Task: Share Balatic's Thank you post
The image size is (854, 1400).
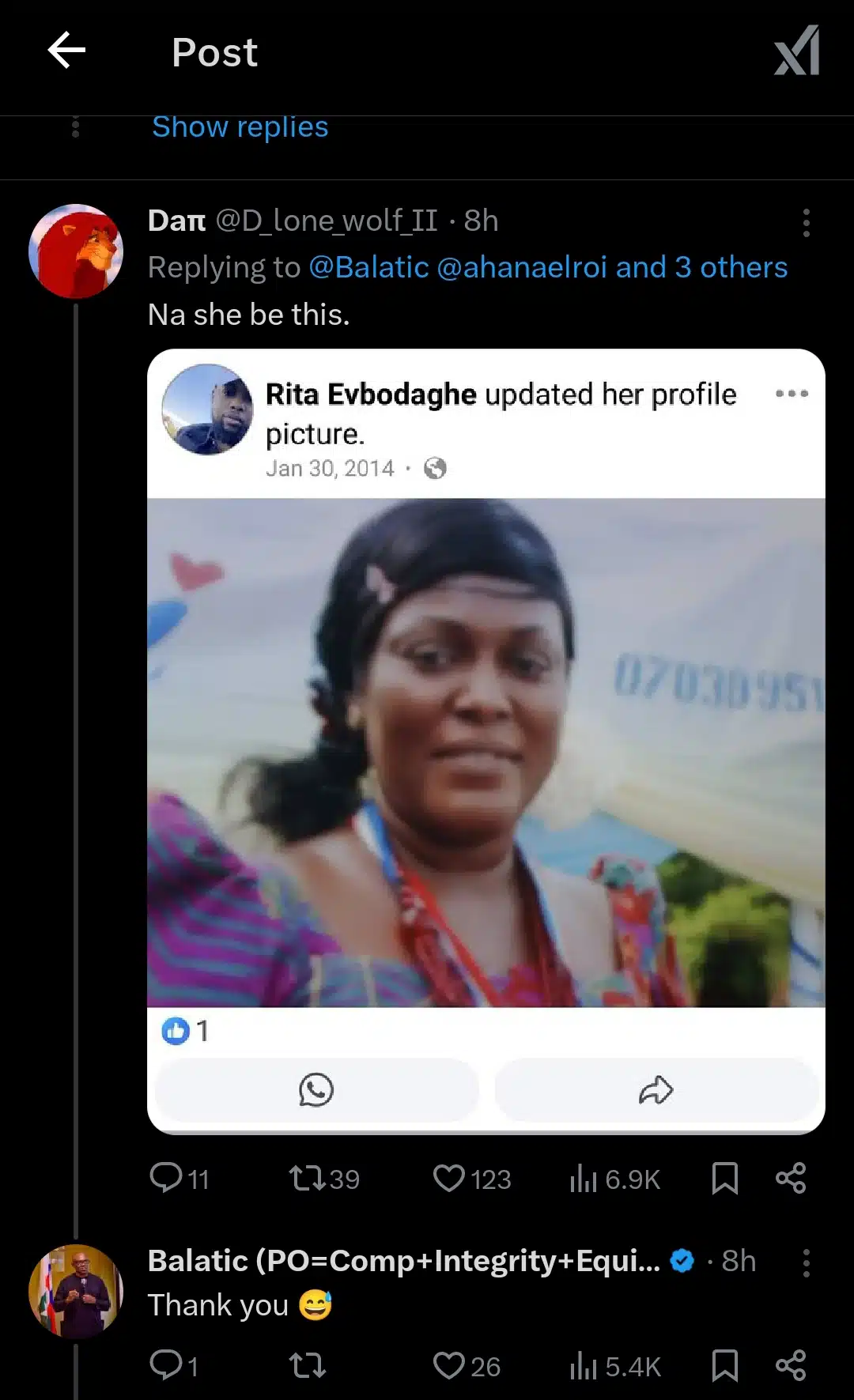Action: pyautogui.click(x=790, y=1365)
